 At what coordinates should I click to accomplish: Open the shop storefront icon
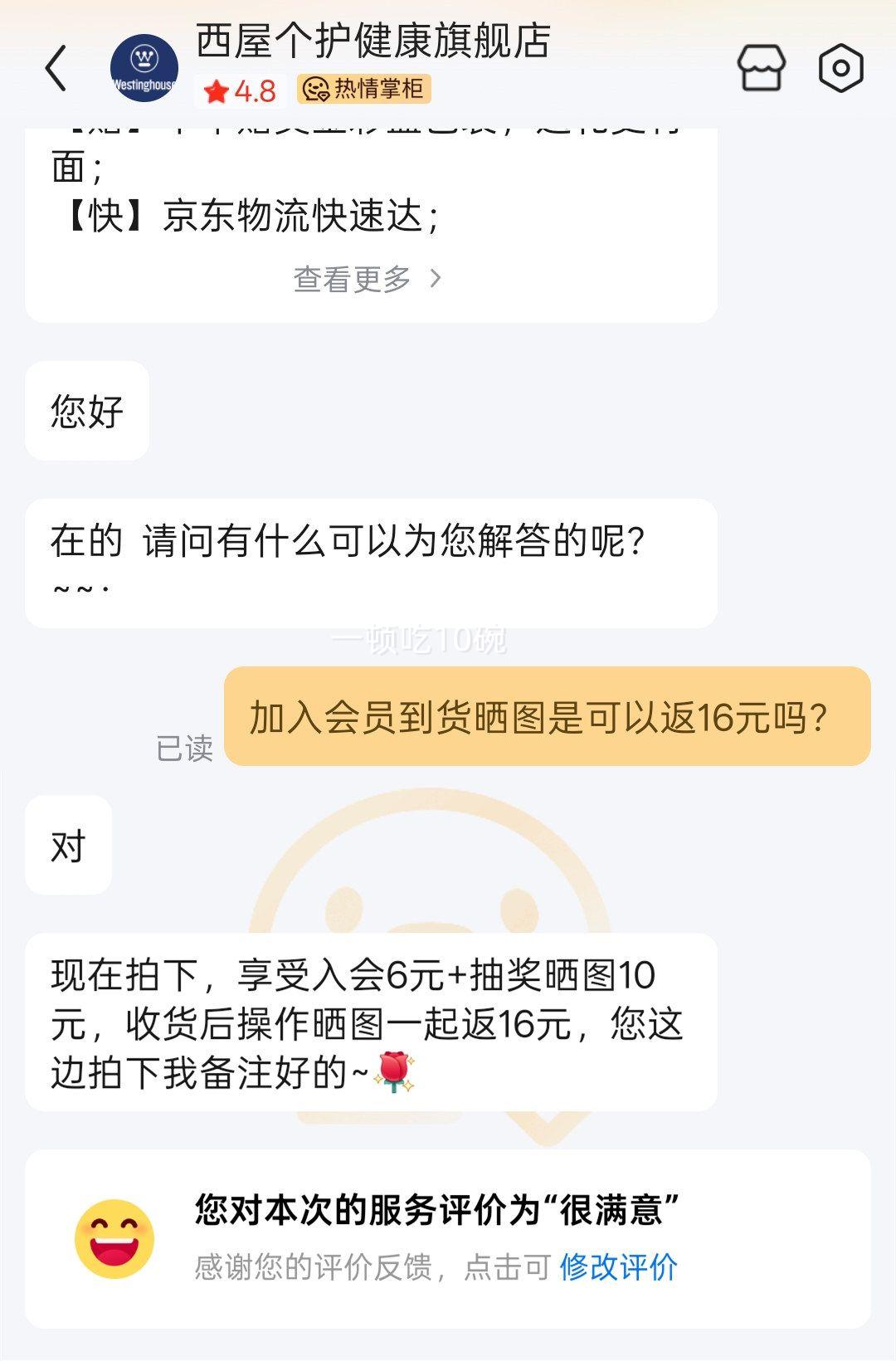click(761, 67)
